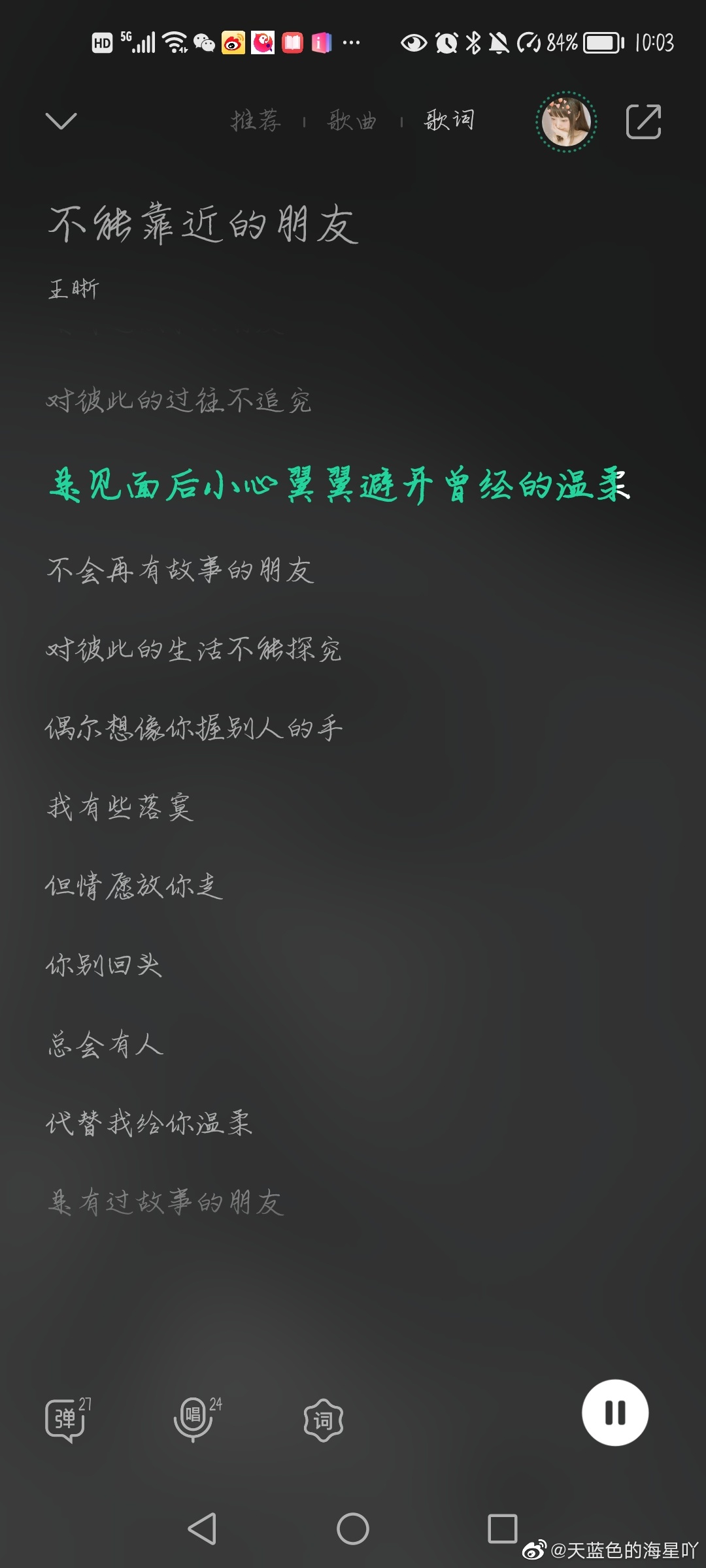This screenshot has width=706, height=1568.
Task: Open the 弹 bullet comments
Action: point(65,1420)
